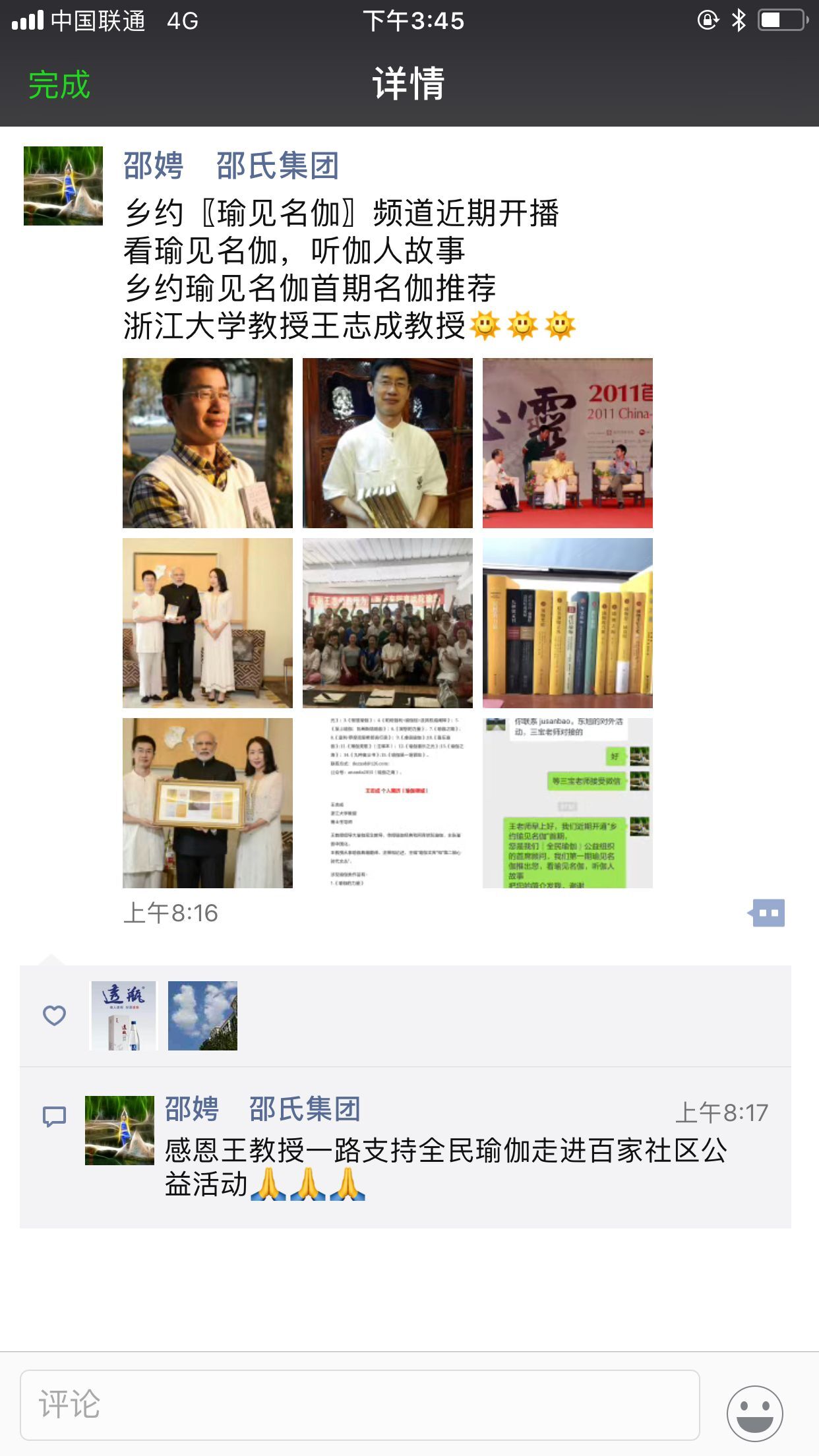View photo of three people standing indoors

pyautogui.click(x=208, y=623)
